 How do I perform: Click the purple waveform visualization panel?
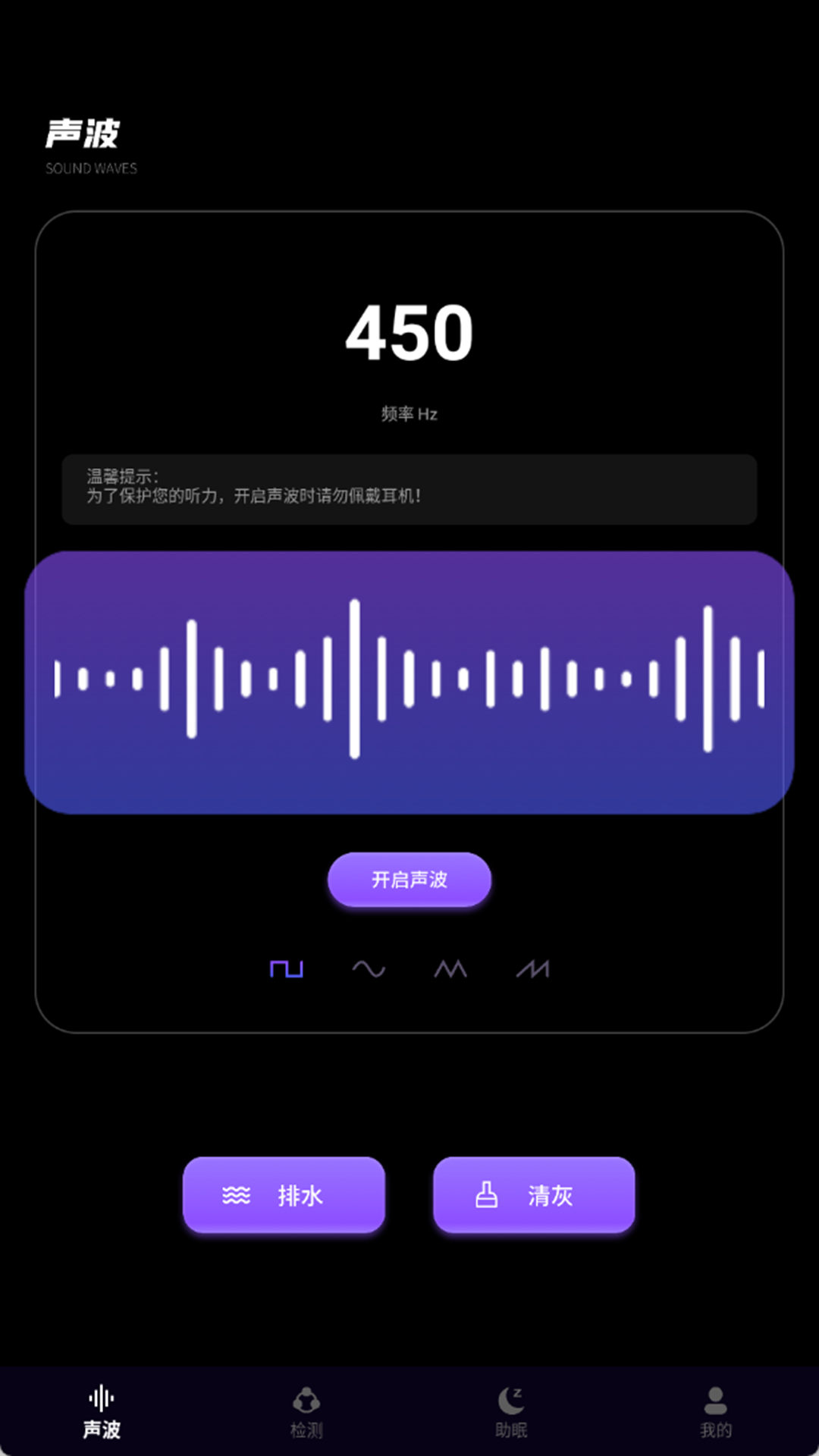tap(409, 681)
